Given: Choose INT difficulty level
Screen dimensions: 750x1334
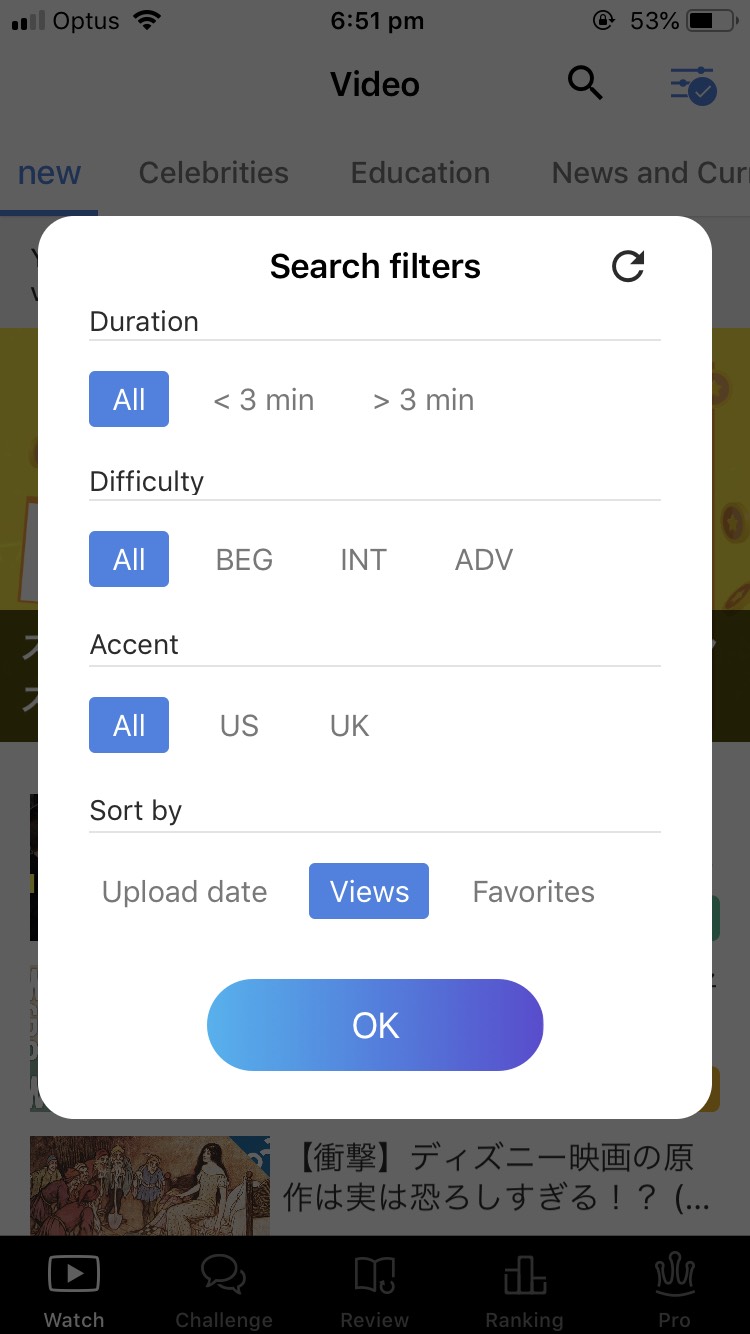Looking at the screenshot, I should coord(363,559).
